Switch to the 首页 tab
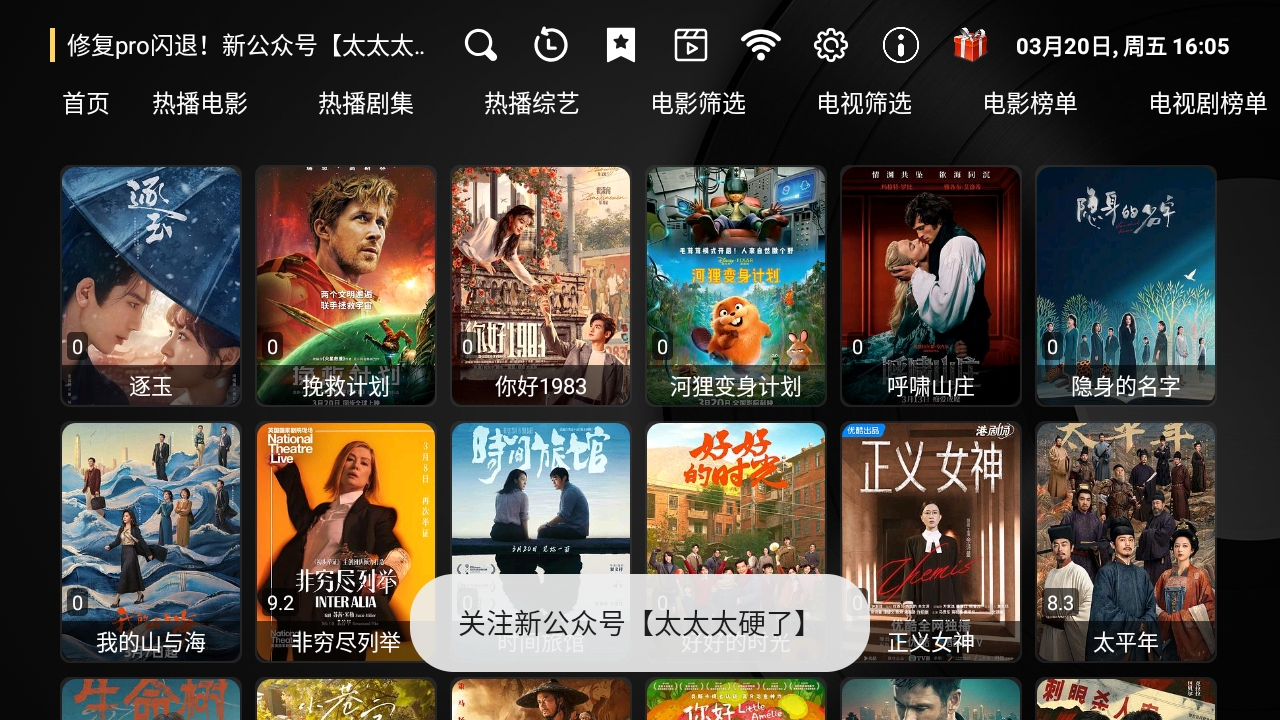This screenshot has height=720, width=1280. pyautogui.click(x=86, y=103)
